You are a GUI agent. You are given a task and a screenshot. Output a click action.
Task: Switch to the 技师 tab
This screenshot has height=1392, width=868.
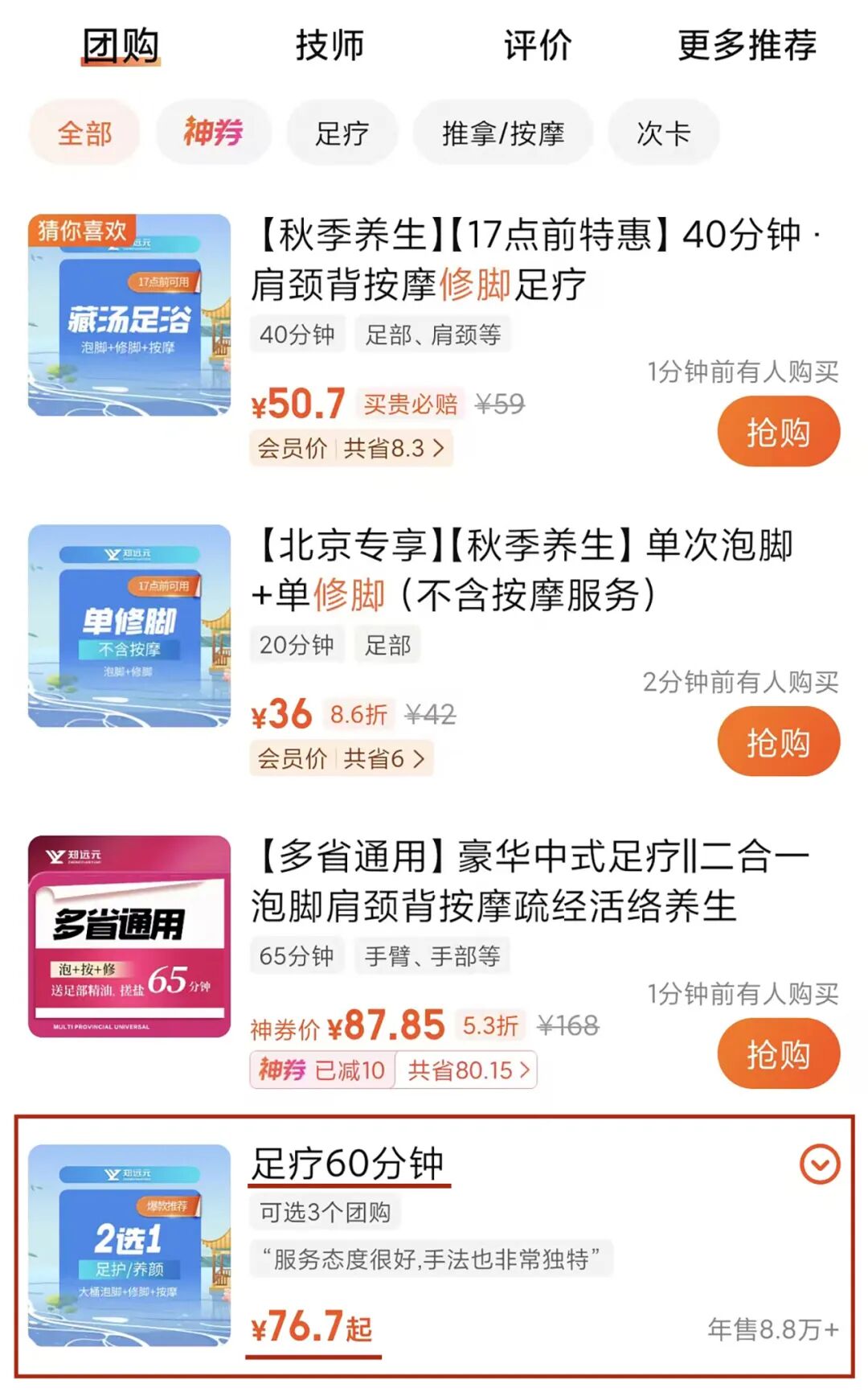click(330, 45)
